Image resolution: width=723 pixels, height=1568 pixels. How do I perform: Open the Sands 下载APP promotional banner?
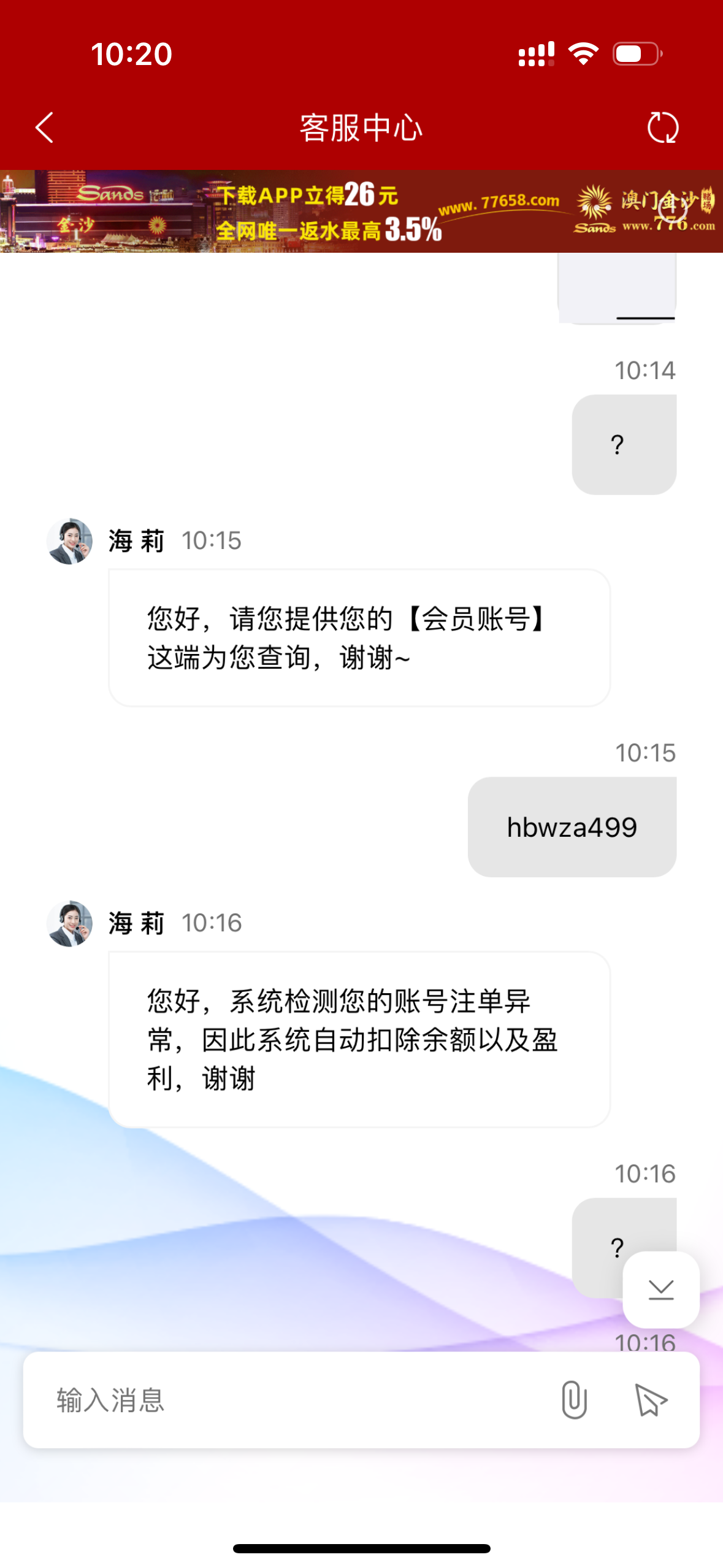[x=361, y=212]
